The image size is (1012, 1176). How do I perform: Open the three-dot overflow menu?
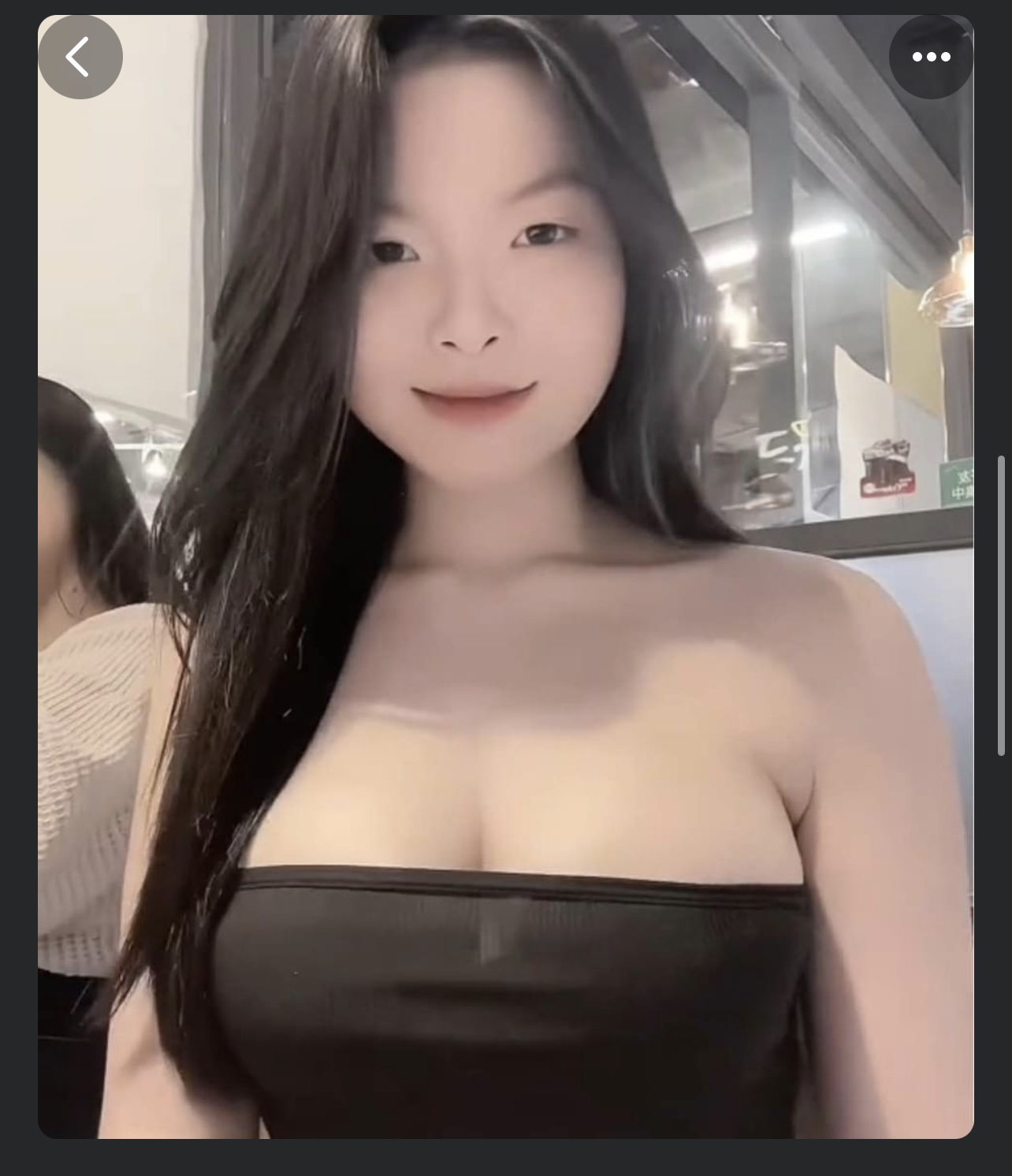[x=931, y=57]
